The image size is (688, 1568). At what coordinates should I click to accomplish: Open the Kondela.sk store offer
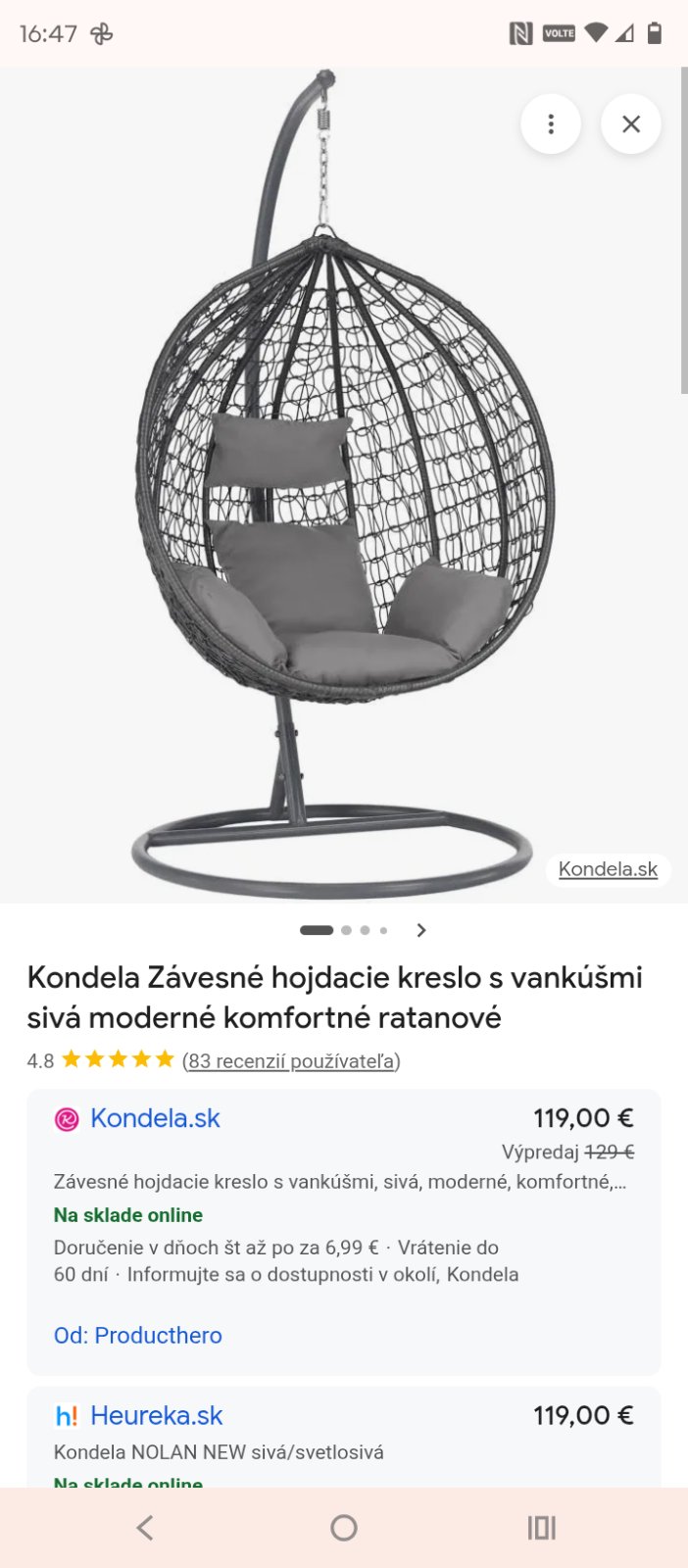[155, 1118]
